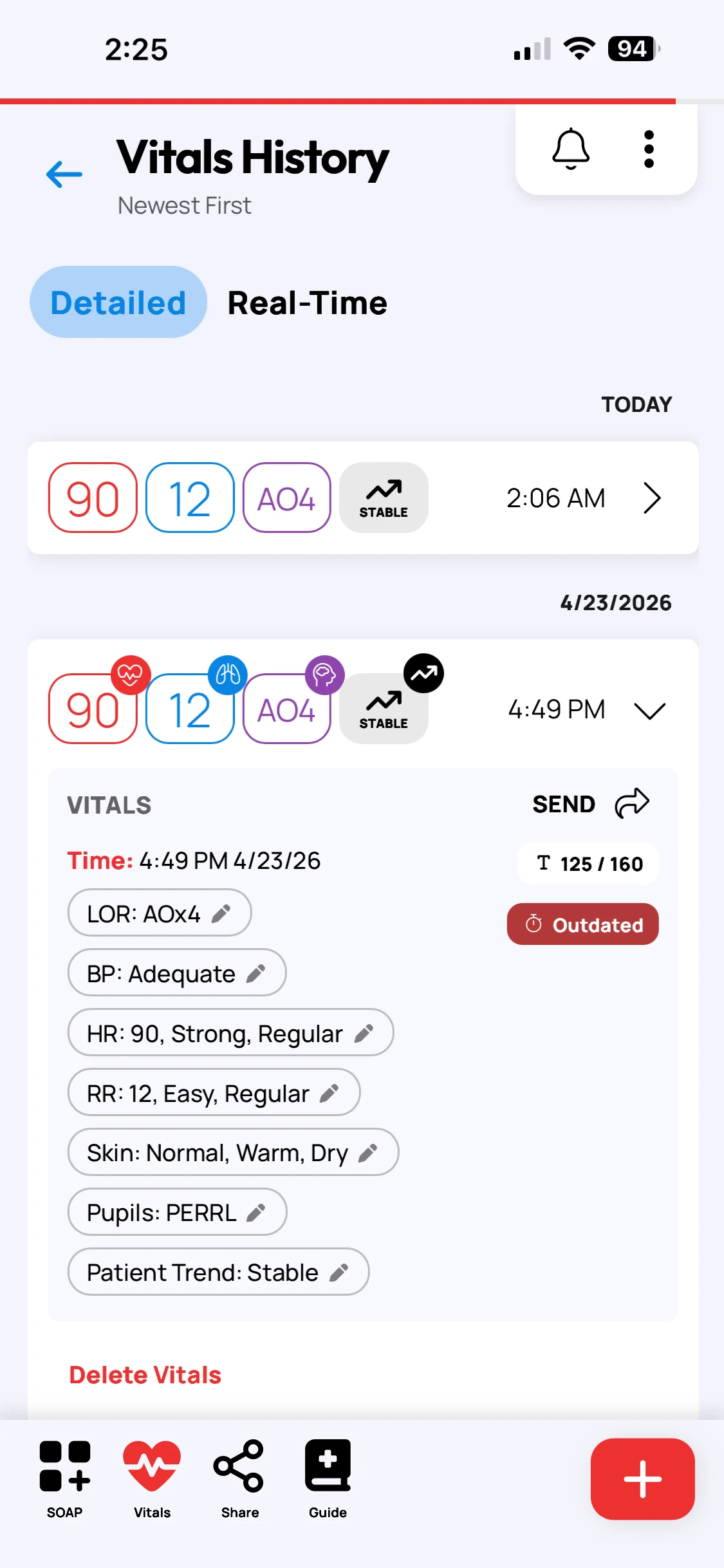Open the three-dot overflow menu
The image size is (724, 1568).
pos(649,148)
